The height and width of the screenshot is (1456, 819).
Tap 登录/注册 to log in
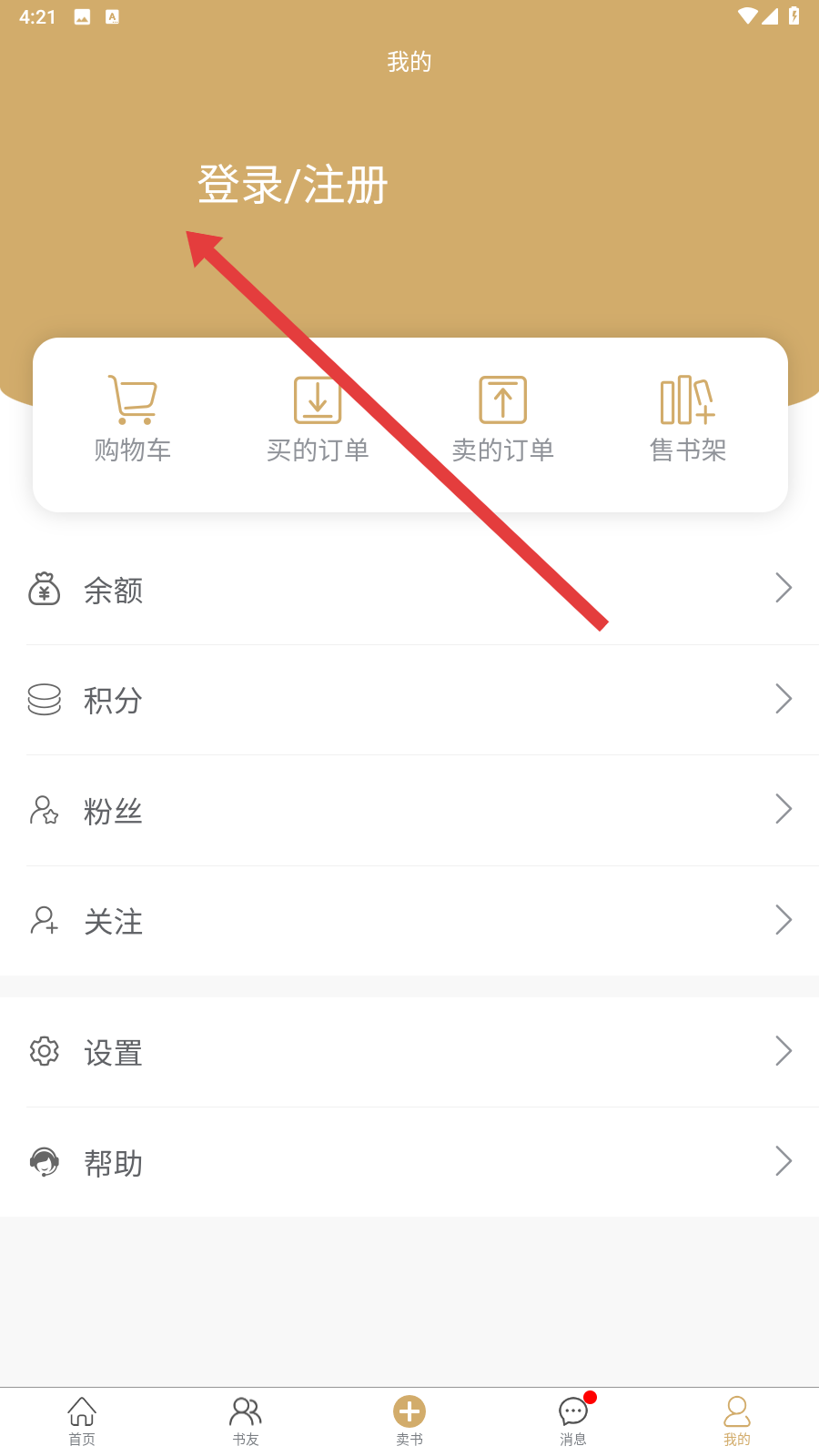[293, 185]
